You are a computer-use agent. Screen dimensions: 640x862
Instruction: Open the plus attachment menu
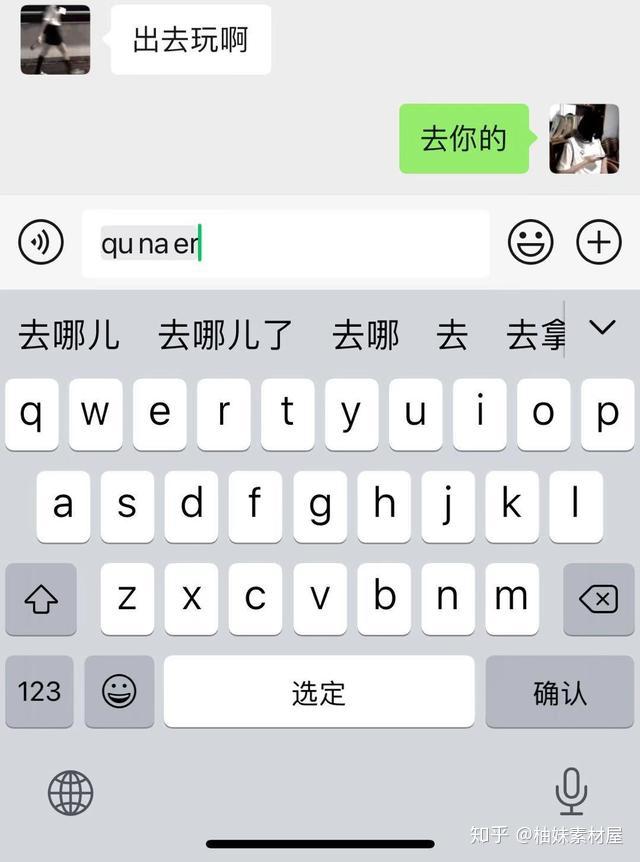[599, 243]
